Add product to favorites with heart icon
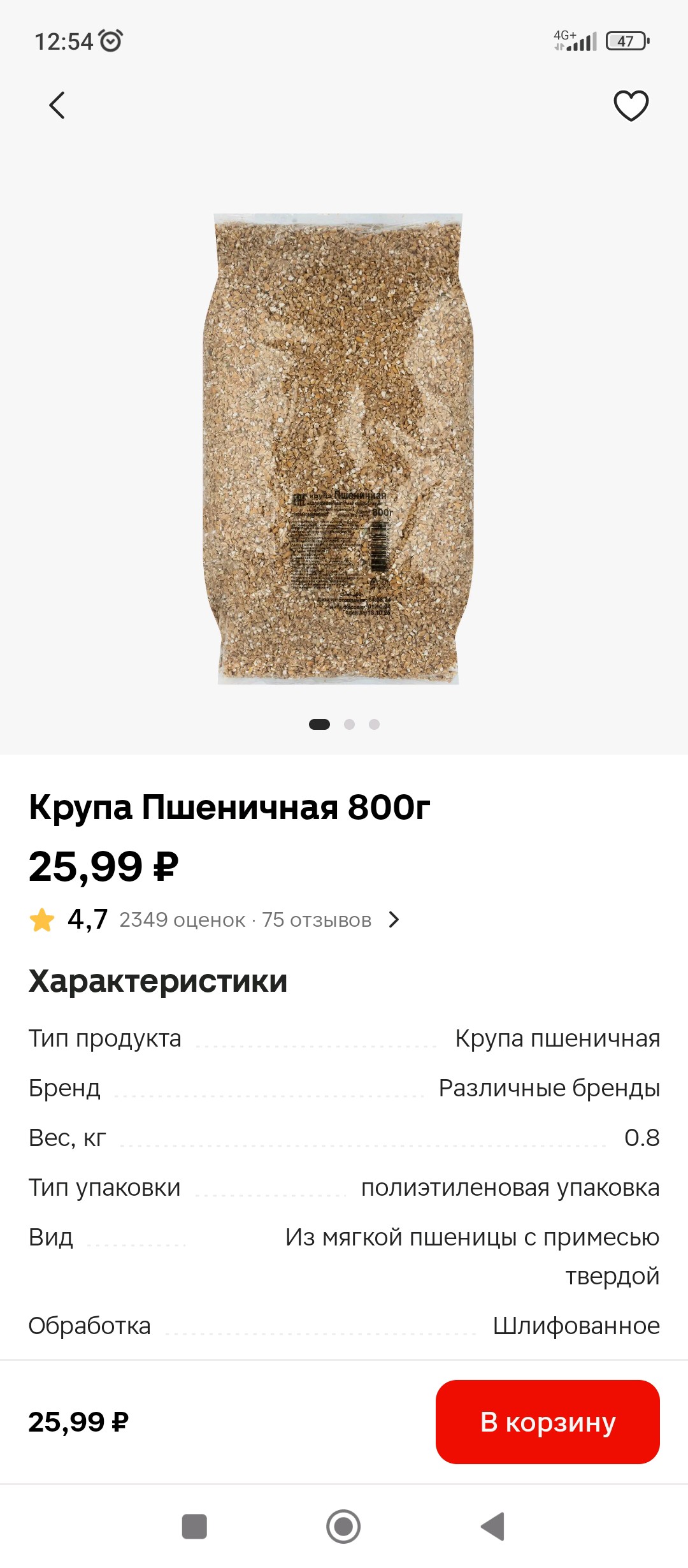The width and height of the screenshot is (688, 1568). coord(631,105)
